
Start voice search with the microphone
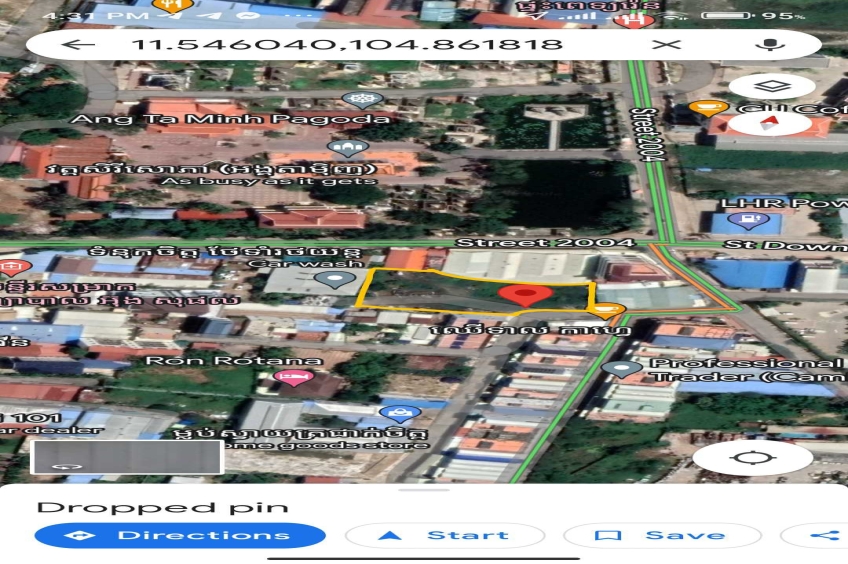click(x=769, y=45)
